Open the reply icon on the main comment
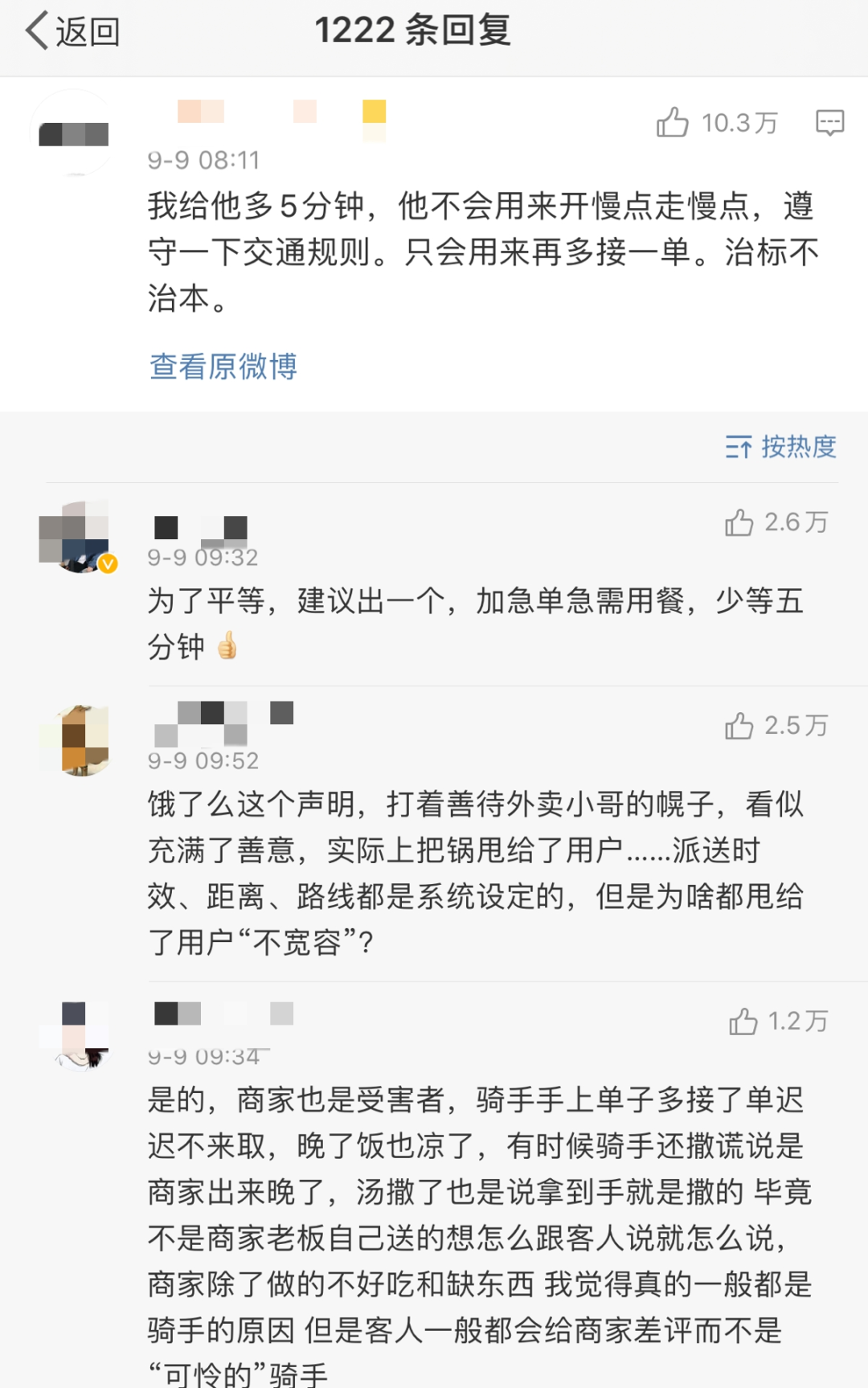The image size is (868, 1388). [829, 123]
